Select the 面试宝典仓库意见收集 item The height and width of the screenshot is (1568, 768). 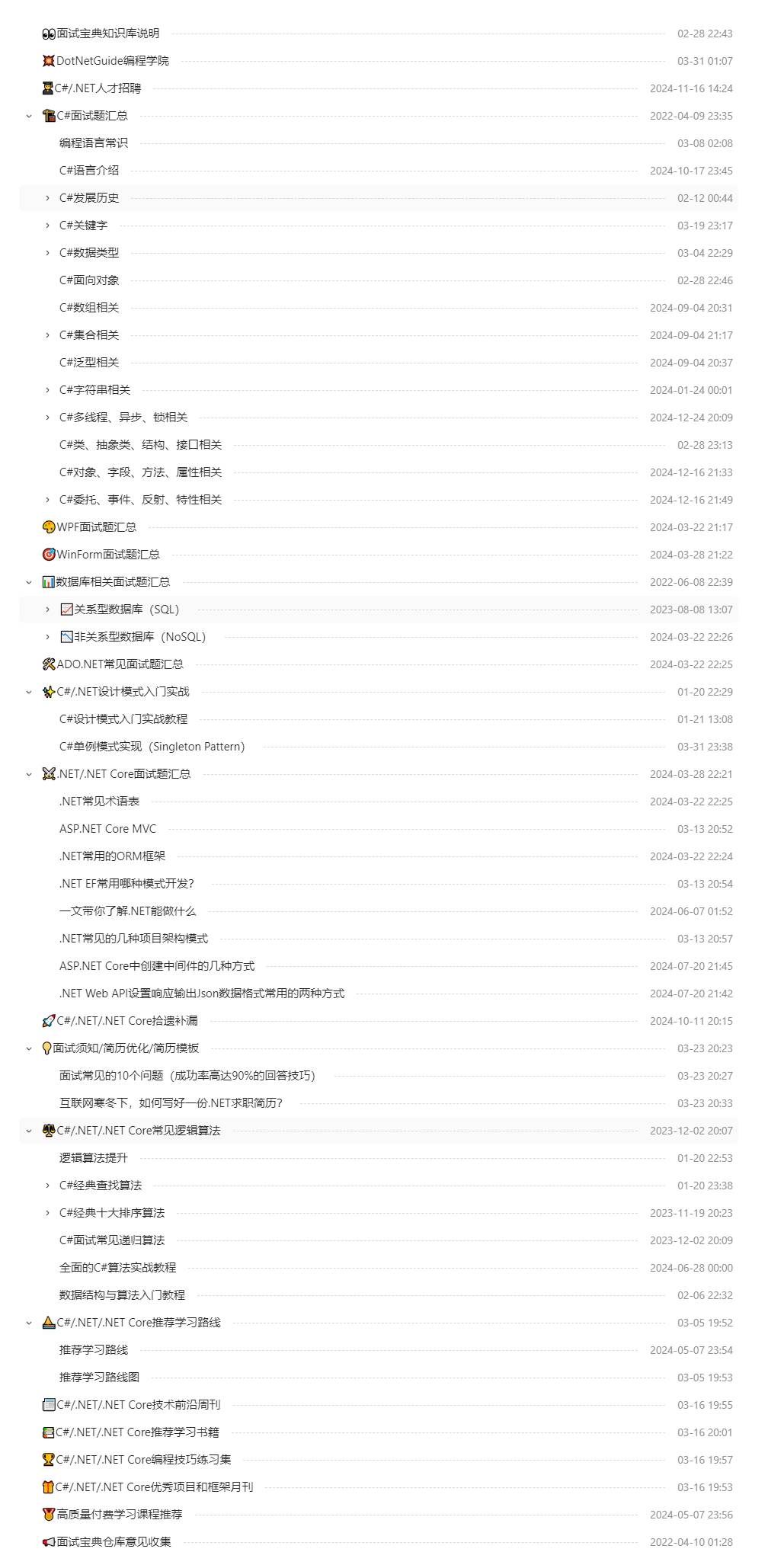[110, 1541]
